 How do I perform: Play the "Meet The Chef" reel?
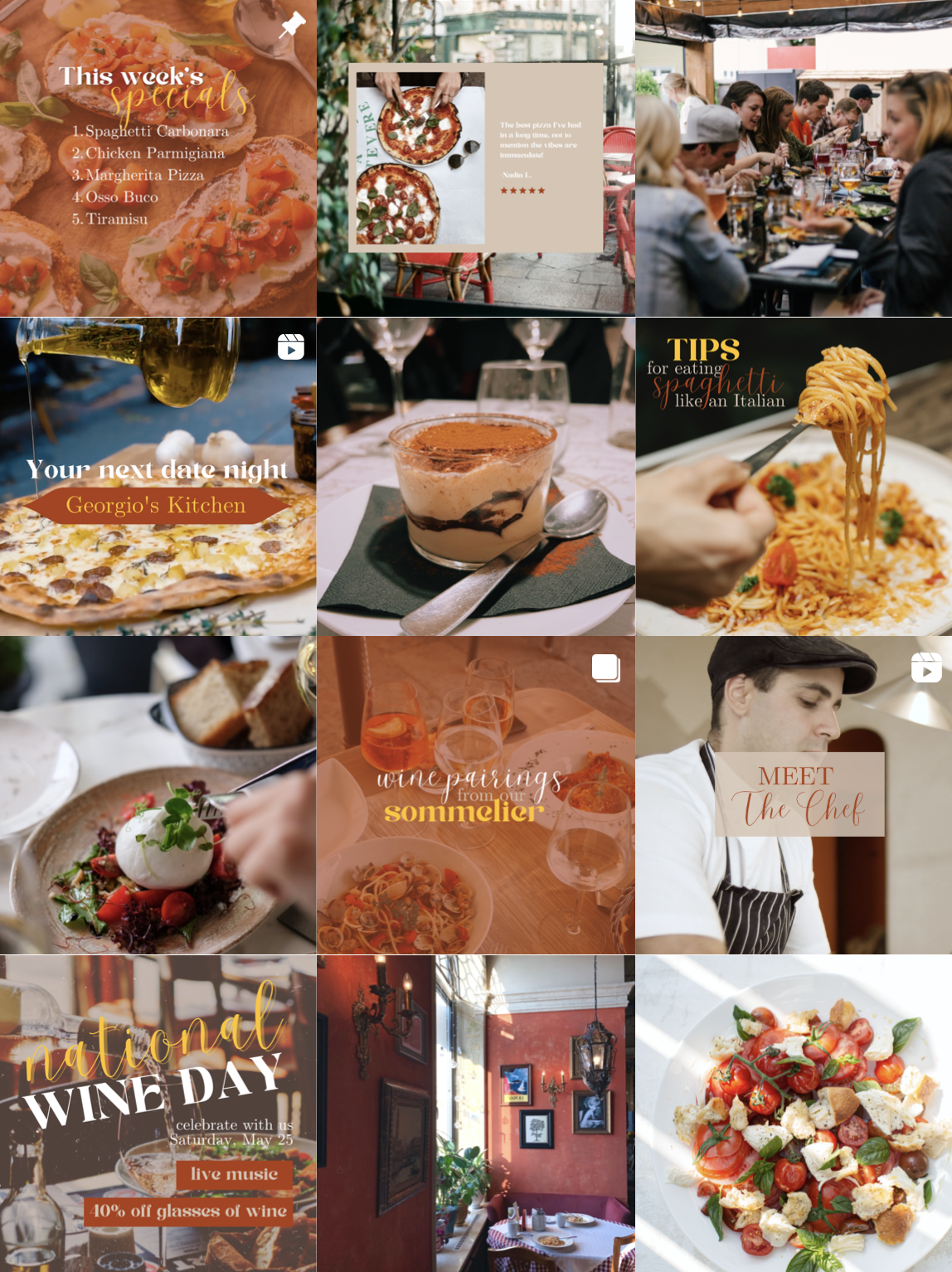click(794, 795)
